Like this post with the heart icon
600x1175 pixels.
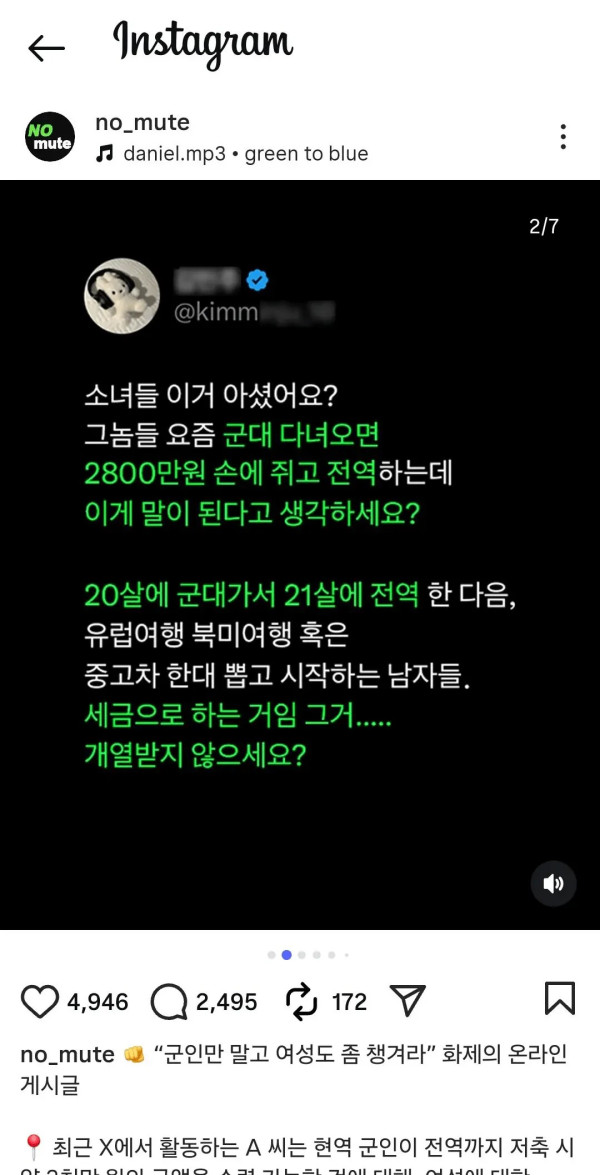coord(40,1001)
